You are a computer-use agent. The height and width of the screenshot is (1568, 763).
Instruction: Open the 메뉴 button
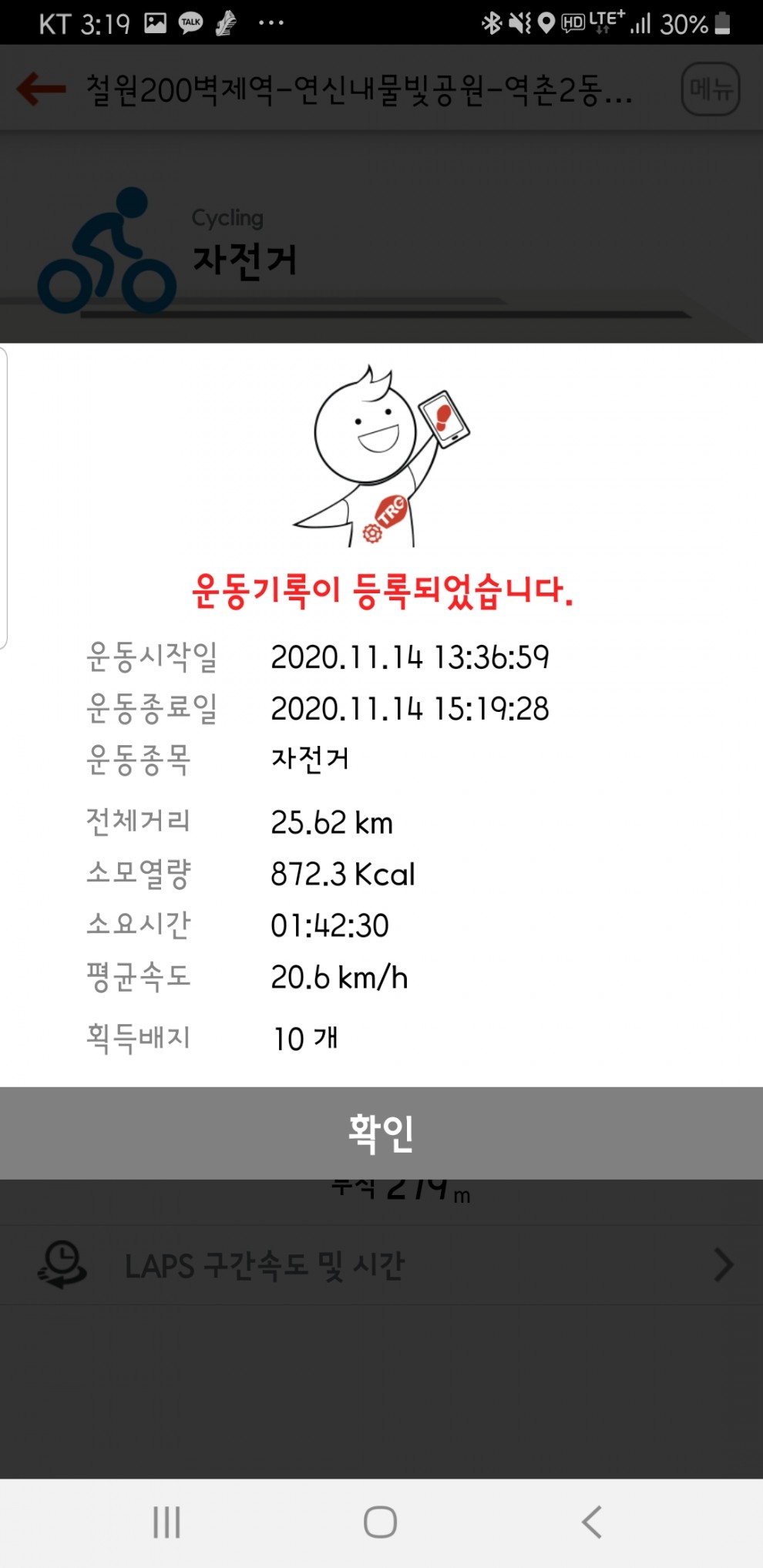pos(710,89)
